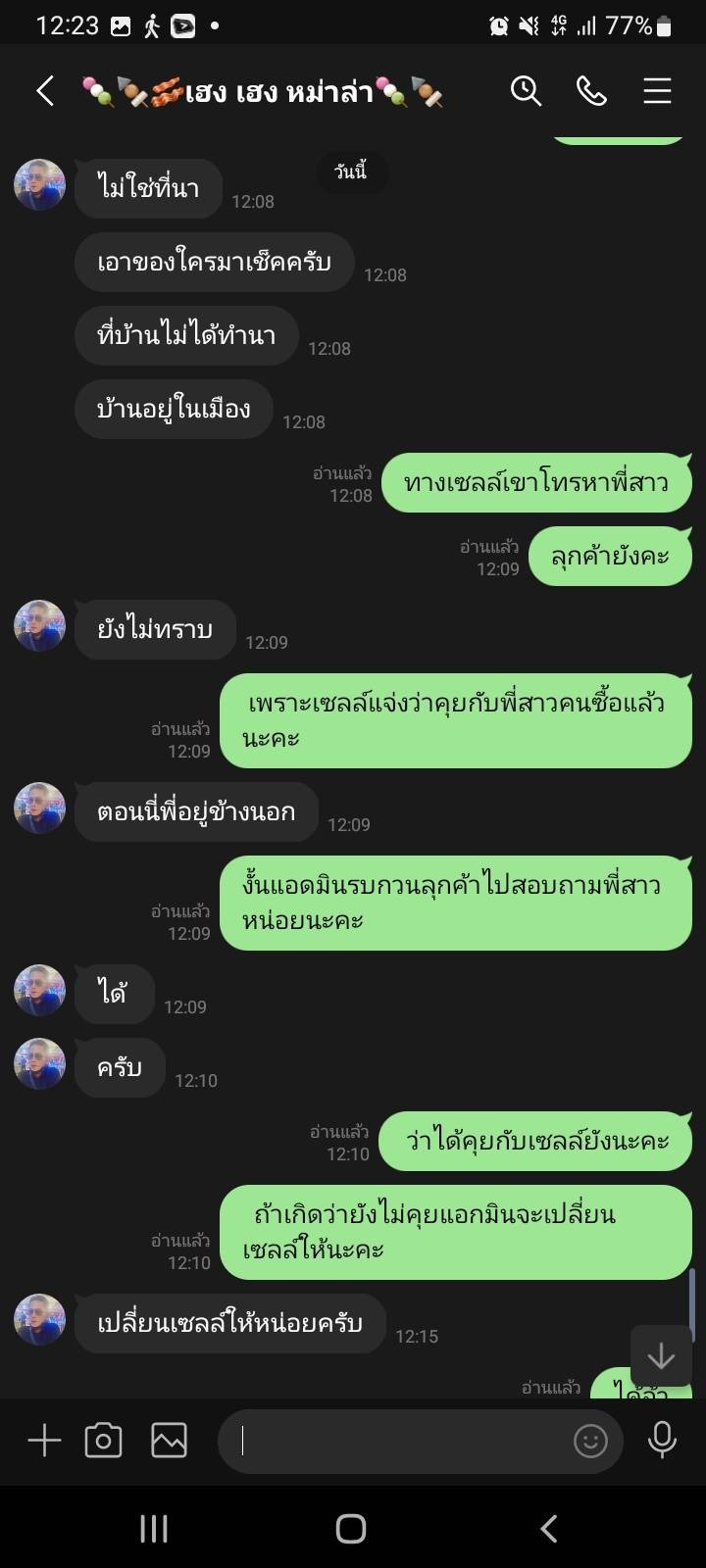Go back from the chat
Screen dimensions: 706x1568
pyautogui.click(x=45, y=91)
